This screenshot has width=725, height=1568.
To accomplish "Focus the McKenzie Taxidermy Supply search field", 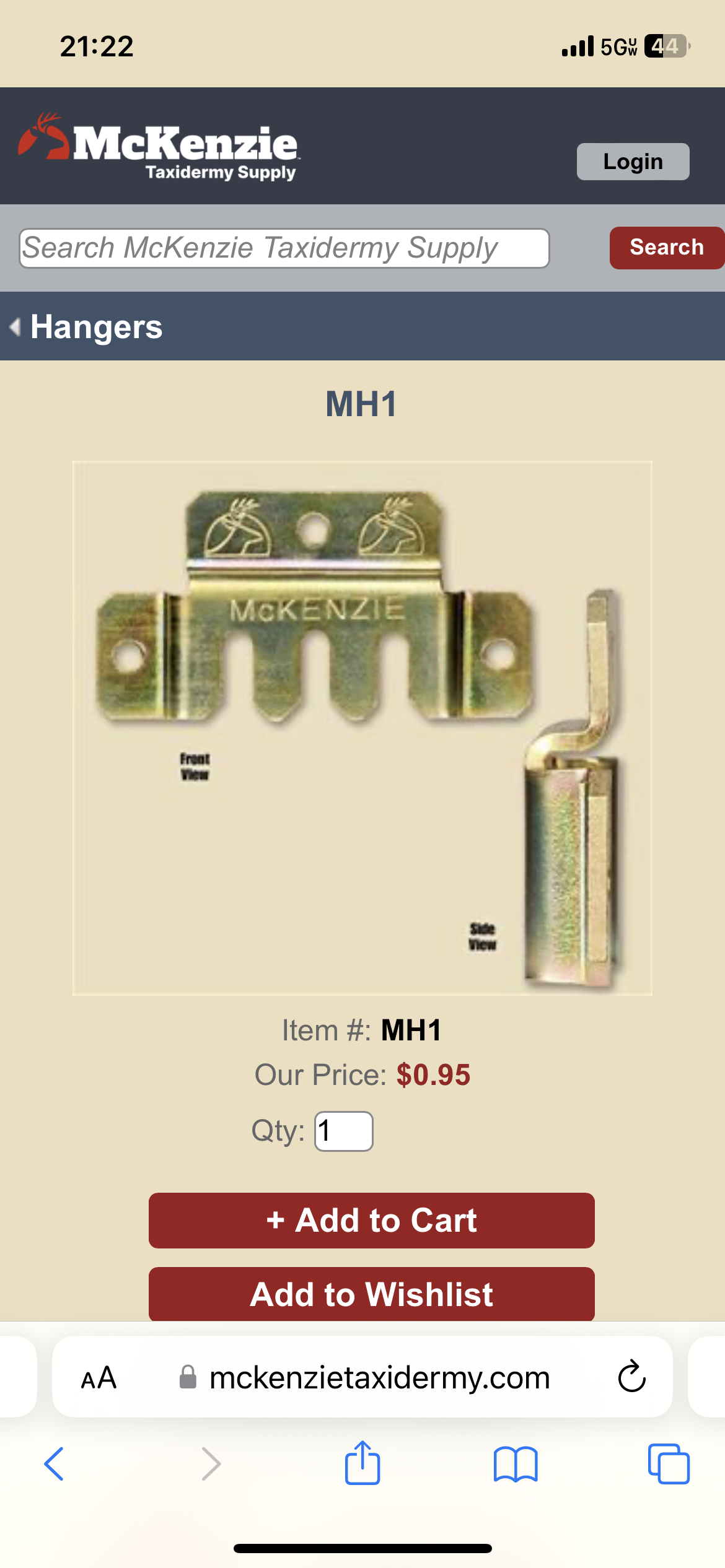I will tap(284, 248).
